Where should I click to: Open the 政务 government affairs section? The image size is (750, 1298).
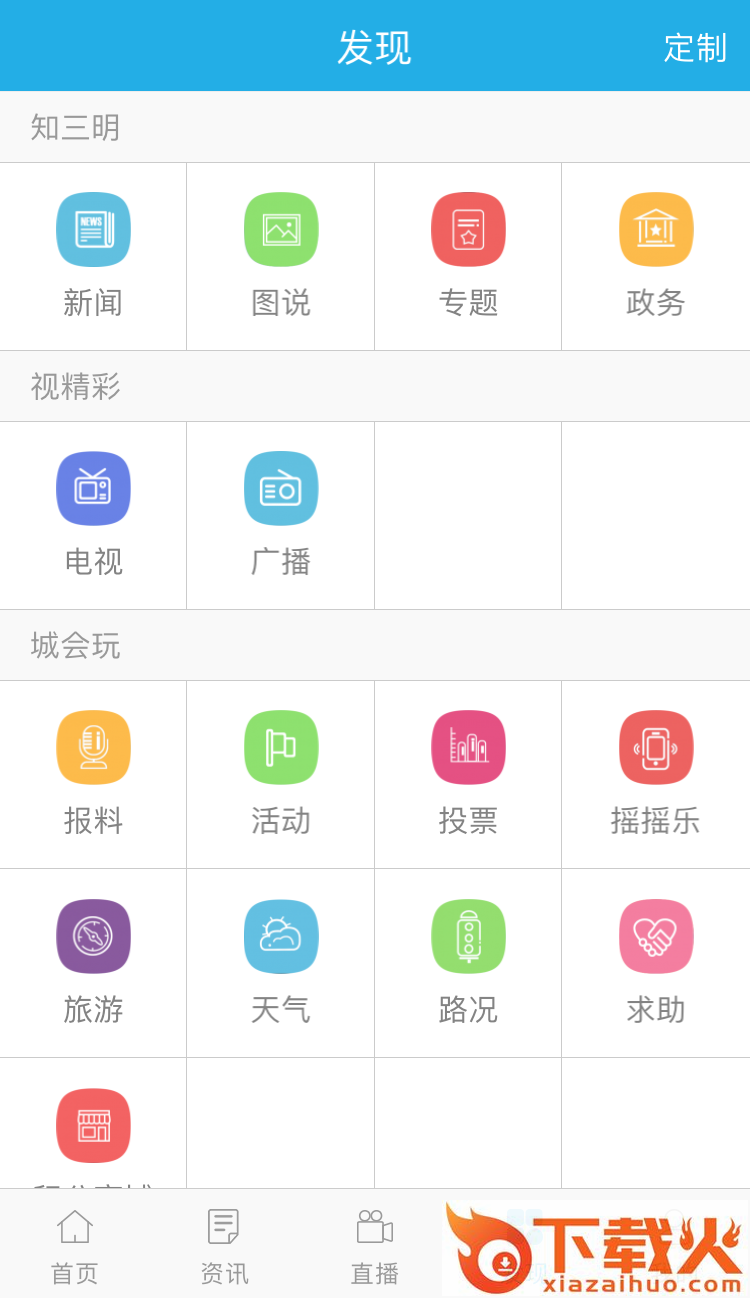click(x=656, y=256)
